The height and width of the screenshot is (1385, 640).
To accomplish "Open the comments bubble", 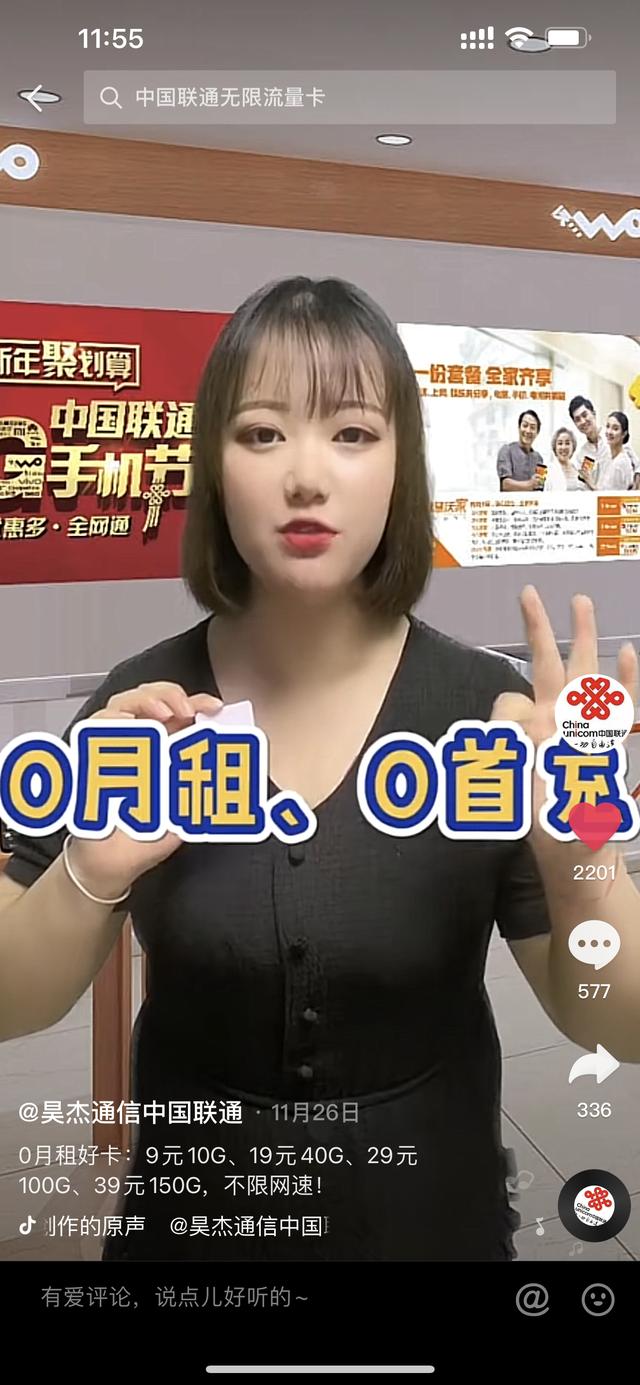I will click(594, 945).
